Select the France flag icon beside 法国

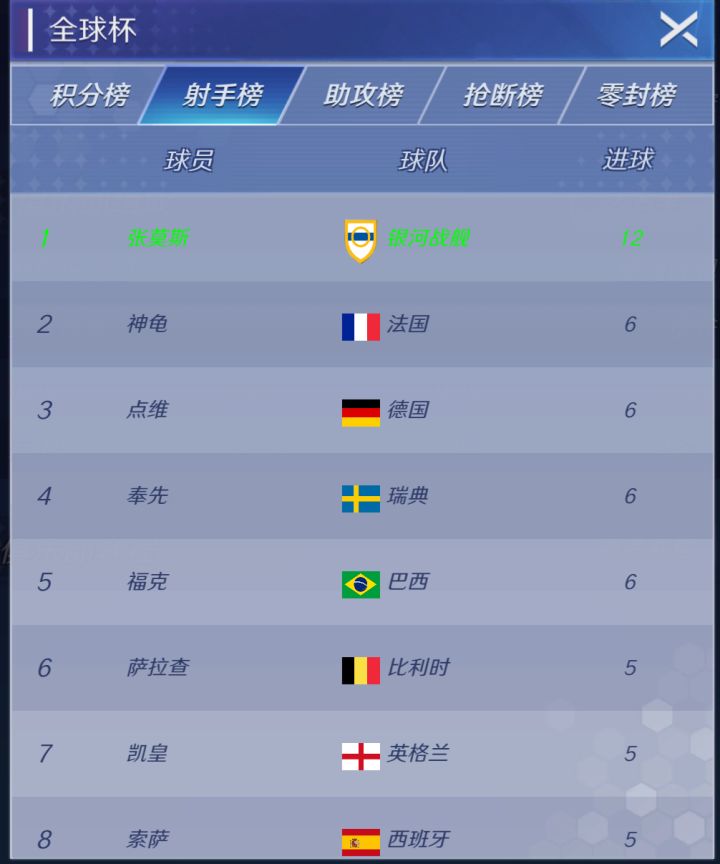(x=362, y=325)
